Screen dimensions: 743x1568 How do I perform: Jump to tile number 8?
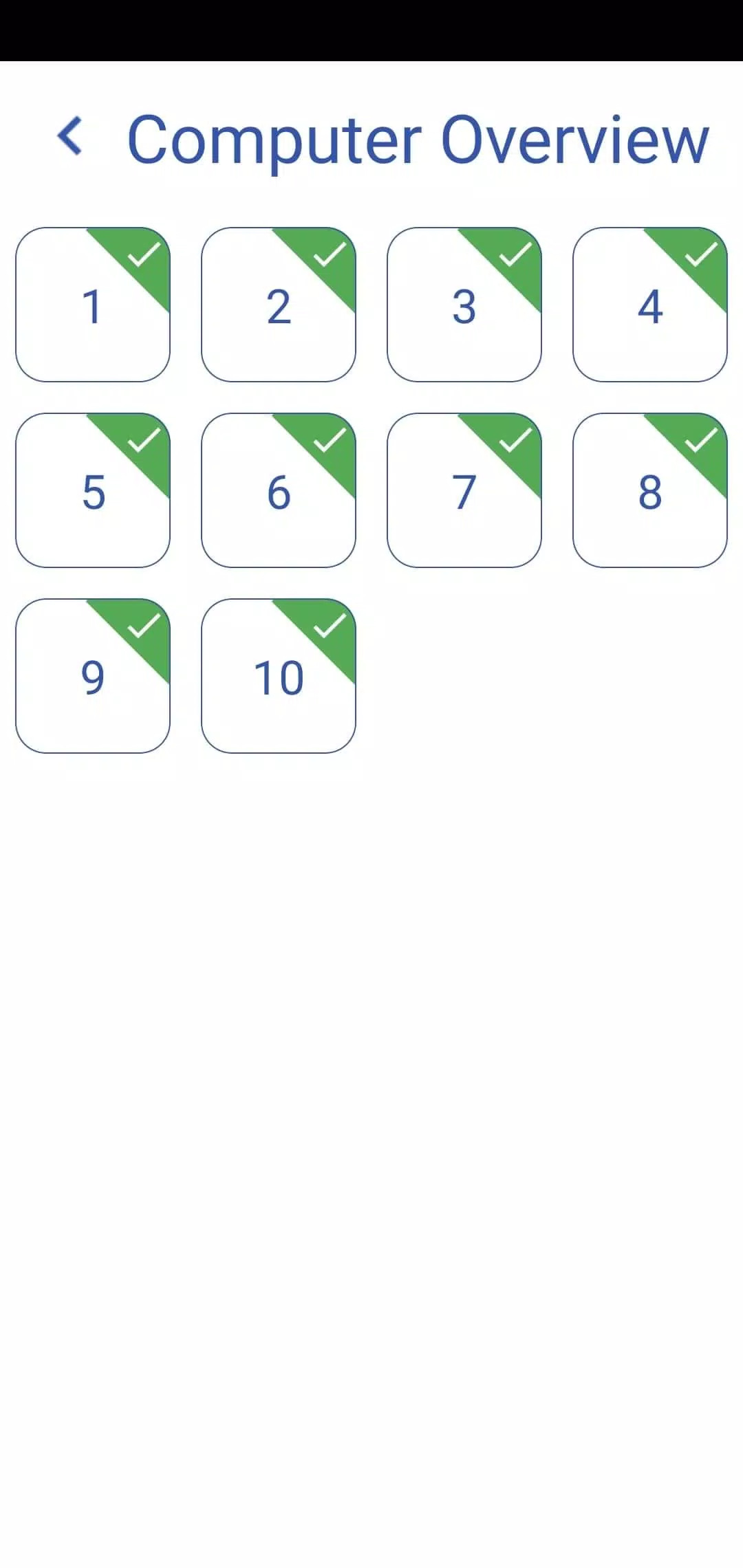(650, 490)
